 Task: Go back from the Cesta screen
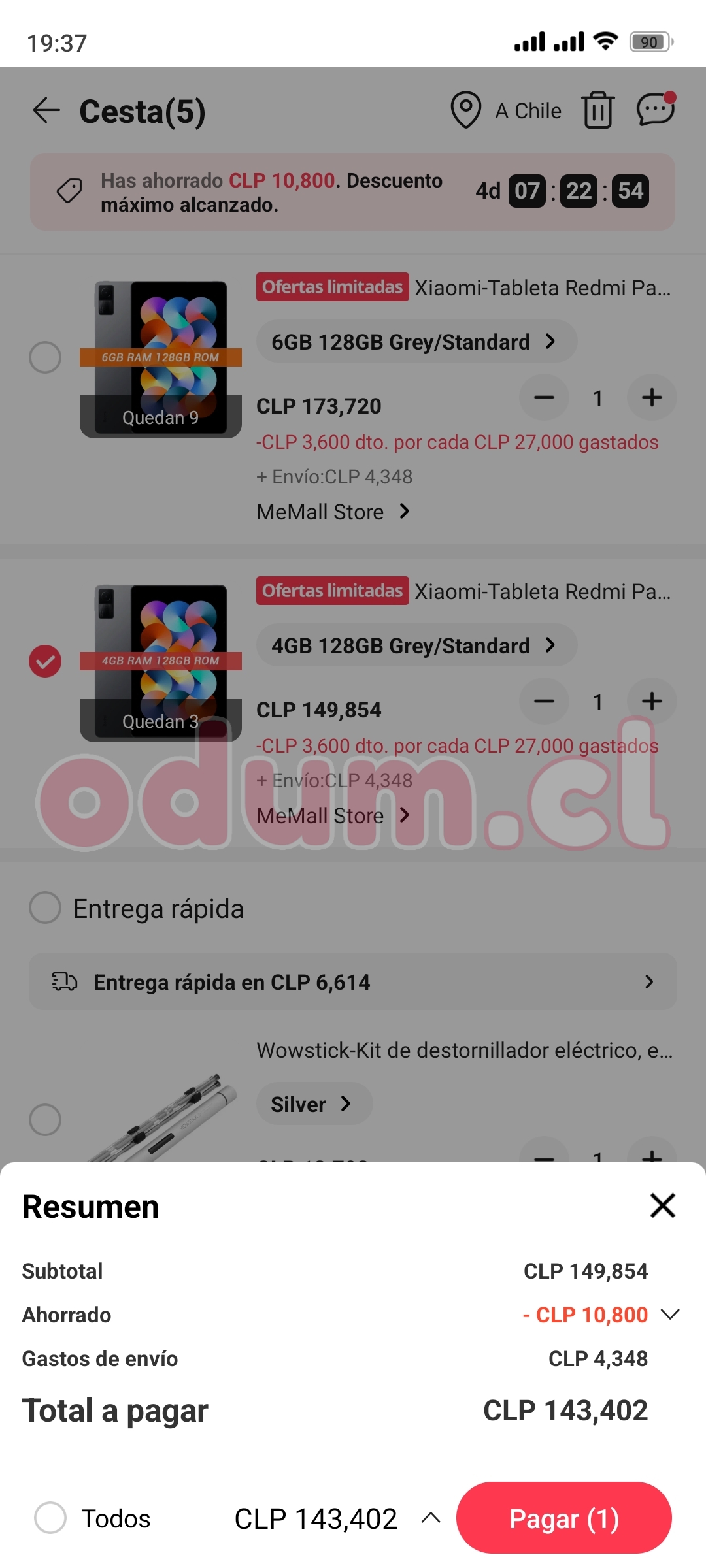tap(46, 110)
